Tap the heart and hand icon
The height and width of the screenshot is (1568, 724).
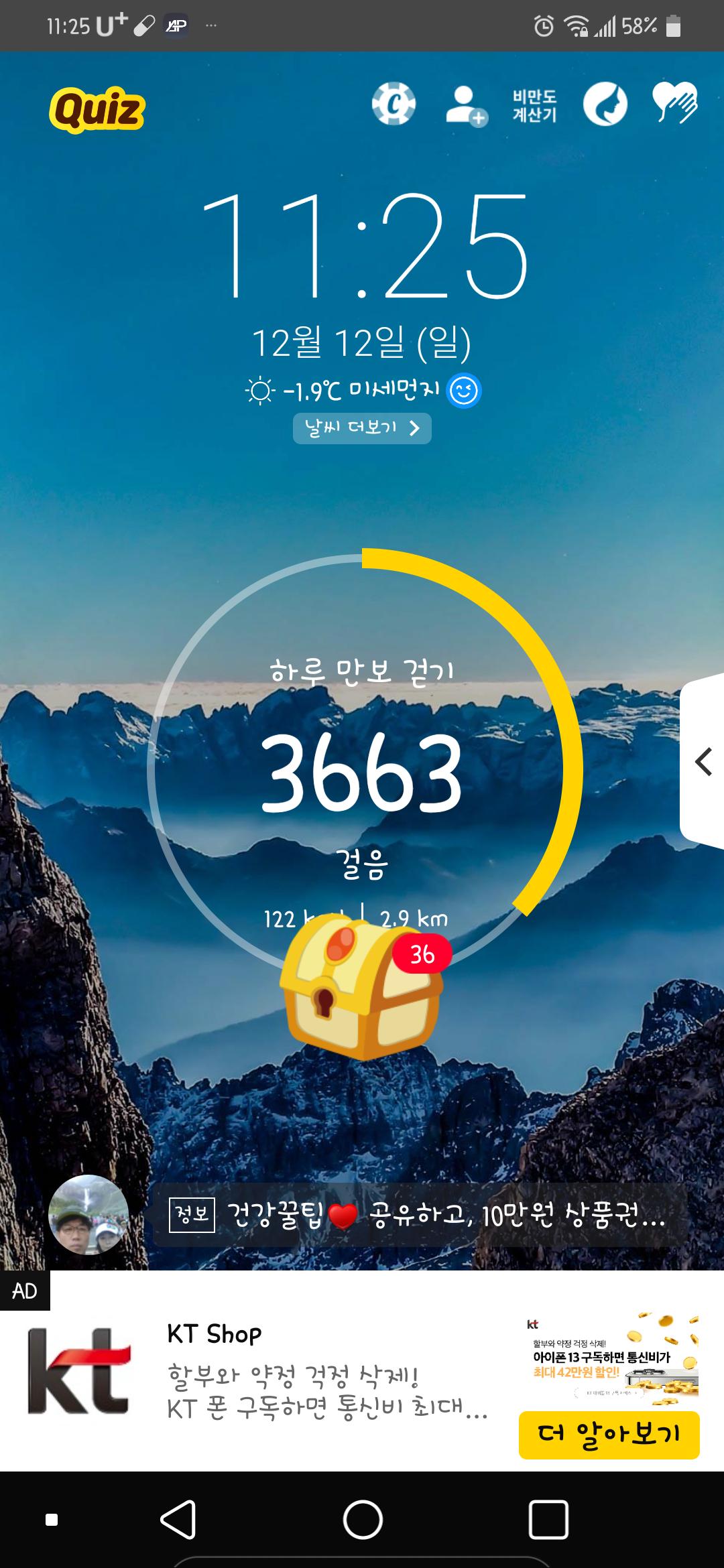pos(675,103)
